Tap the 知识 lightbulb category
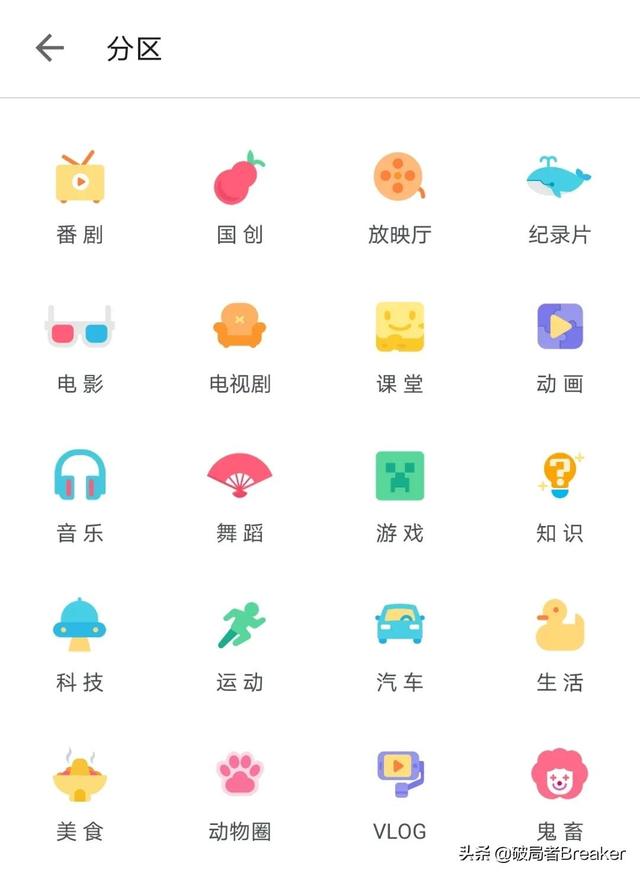This screenshot has height=876, width=640. (559, 476)
